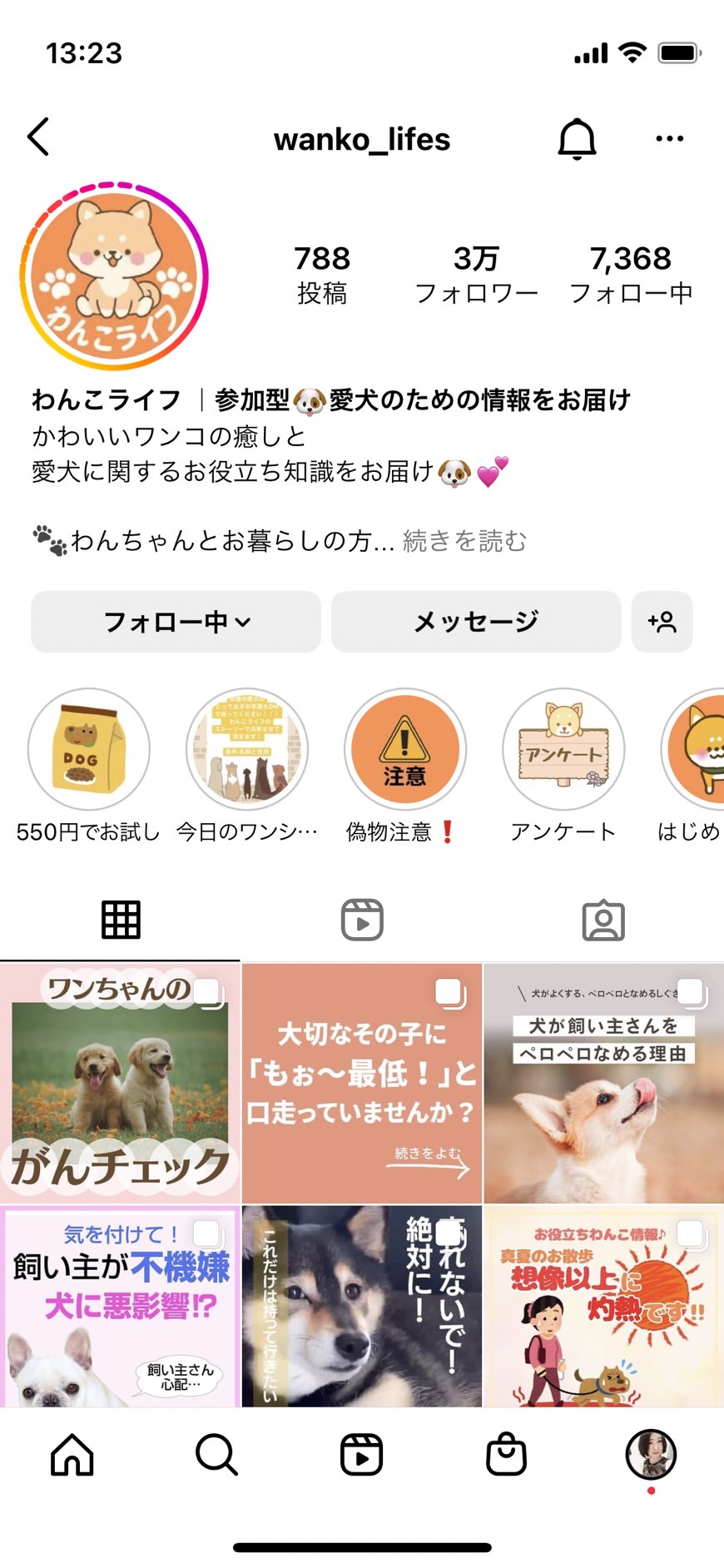The image size is (724, 1568).
Task: Open the がんチェック post
Action: (x=120, y=1083)
